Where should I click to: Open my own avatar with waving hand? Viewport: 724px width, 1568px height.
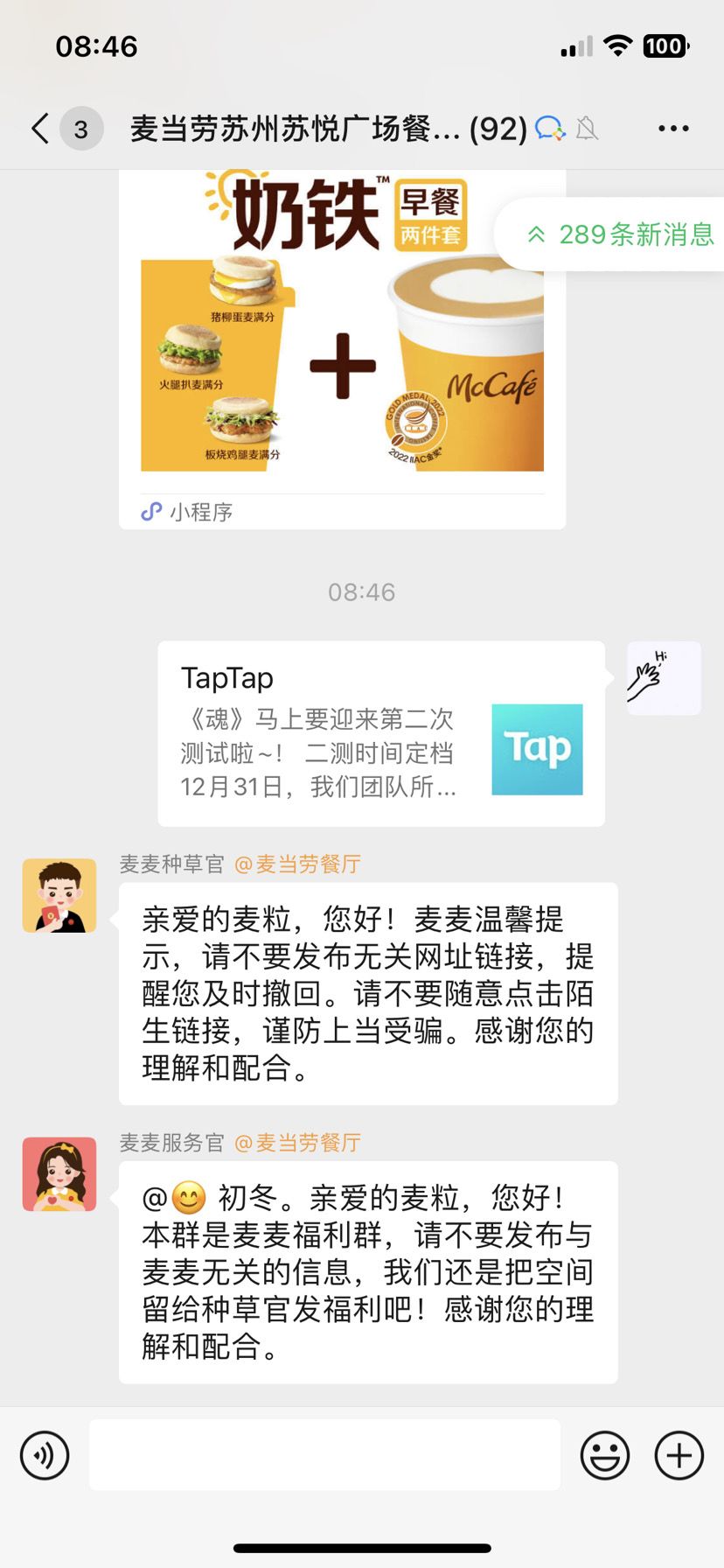click(664, 678)
